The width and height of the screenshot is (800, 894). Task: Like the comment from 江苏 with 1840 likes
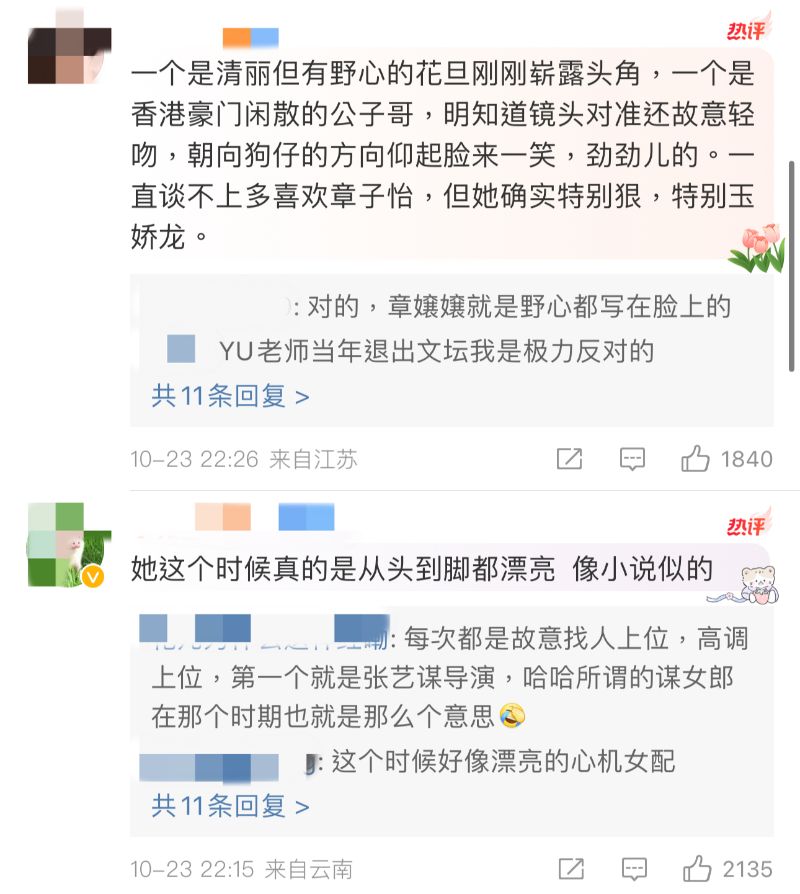(696, 459)
